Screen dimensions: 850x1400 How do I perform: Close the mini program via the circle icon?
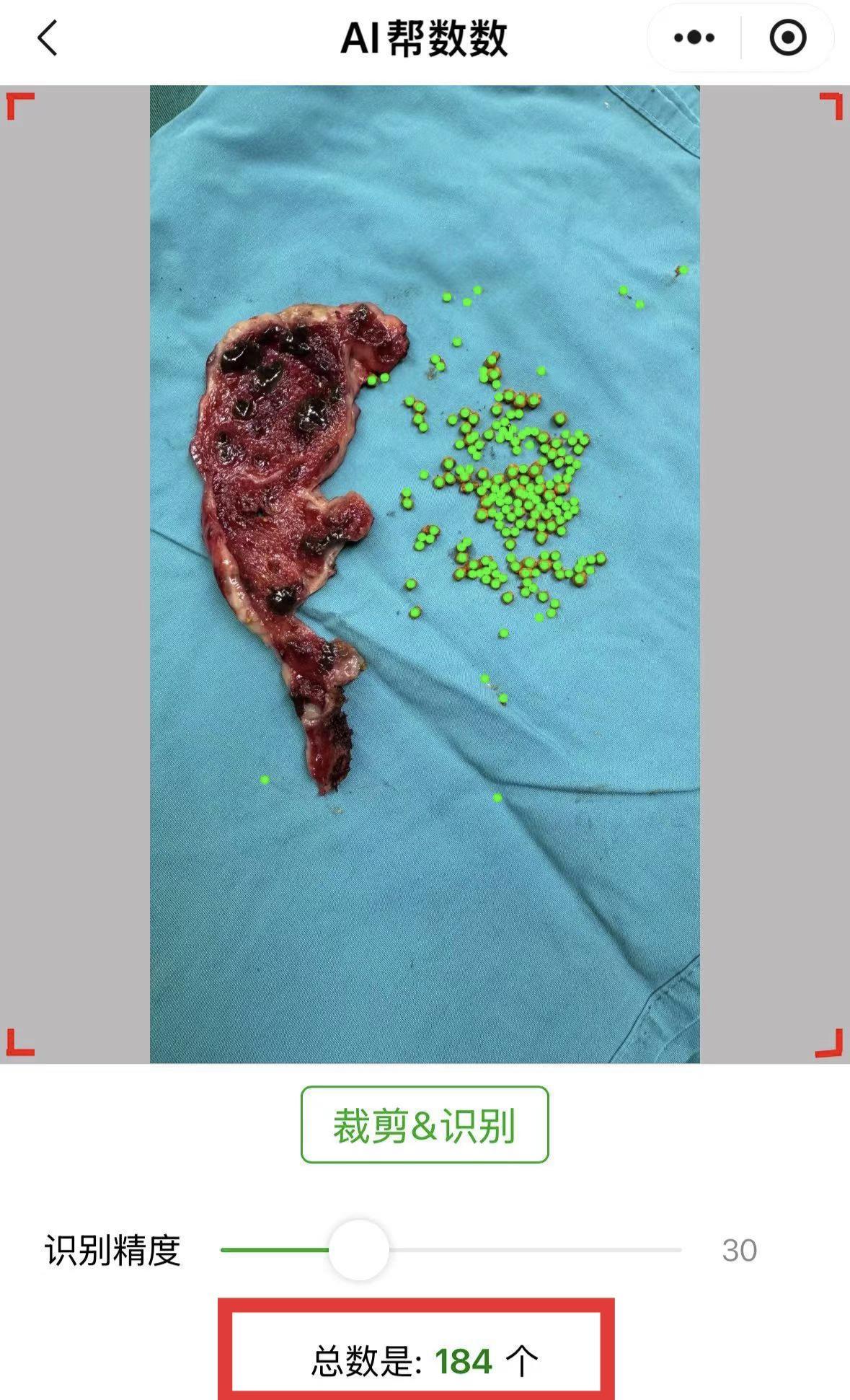(787, 38)
